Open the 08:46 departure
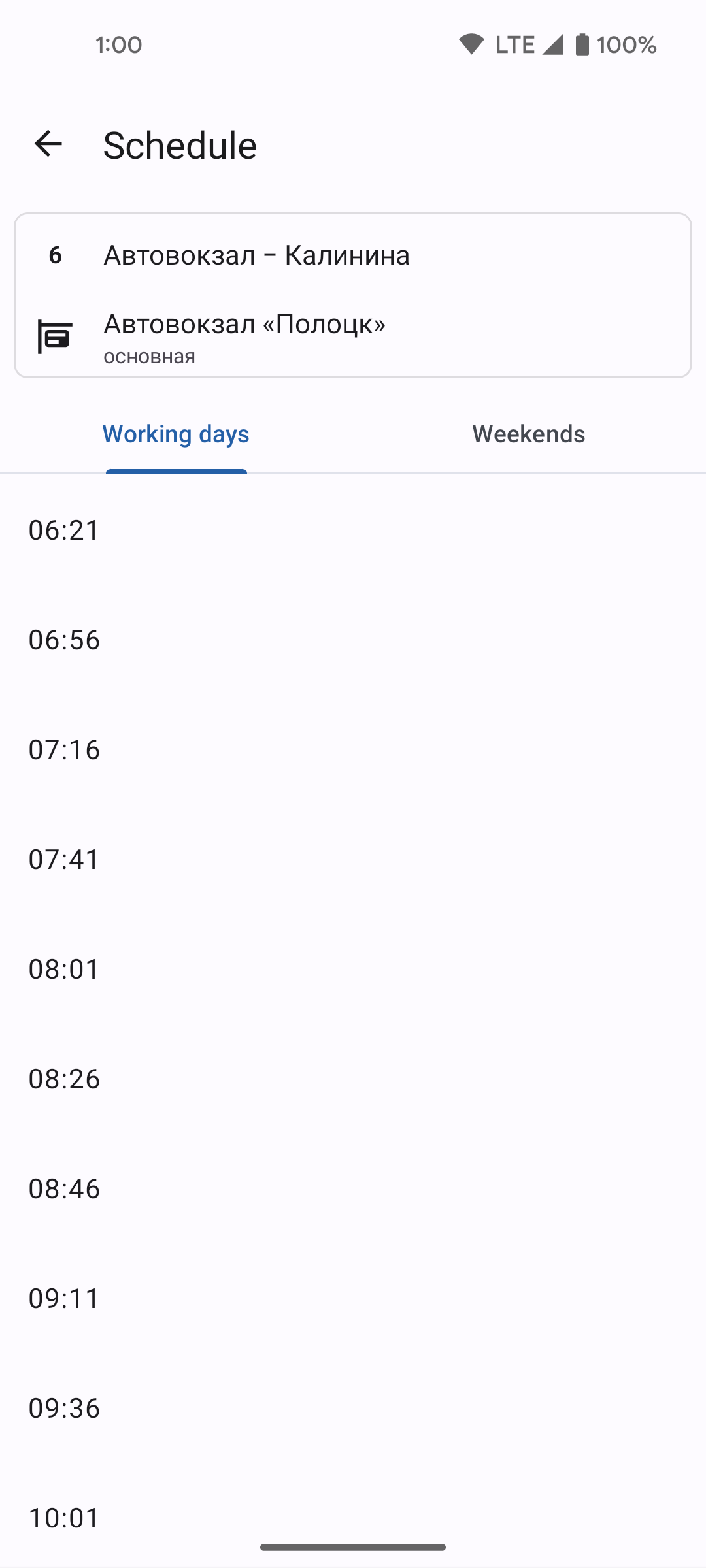 tap(353, 1188)
